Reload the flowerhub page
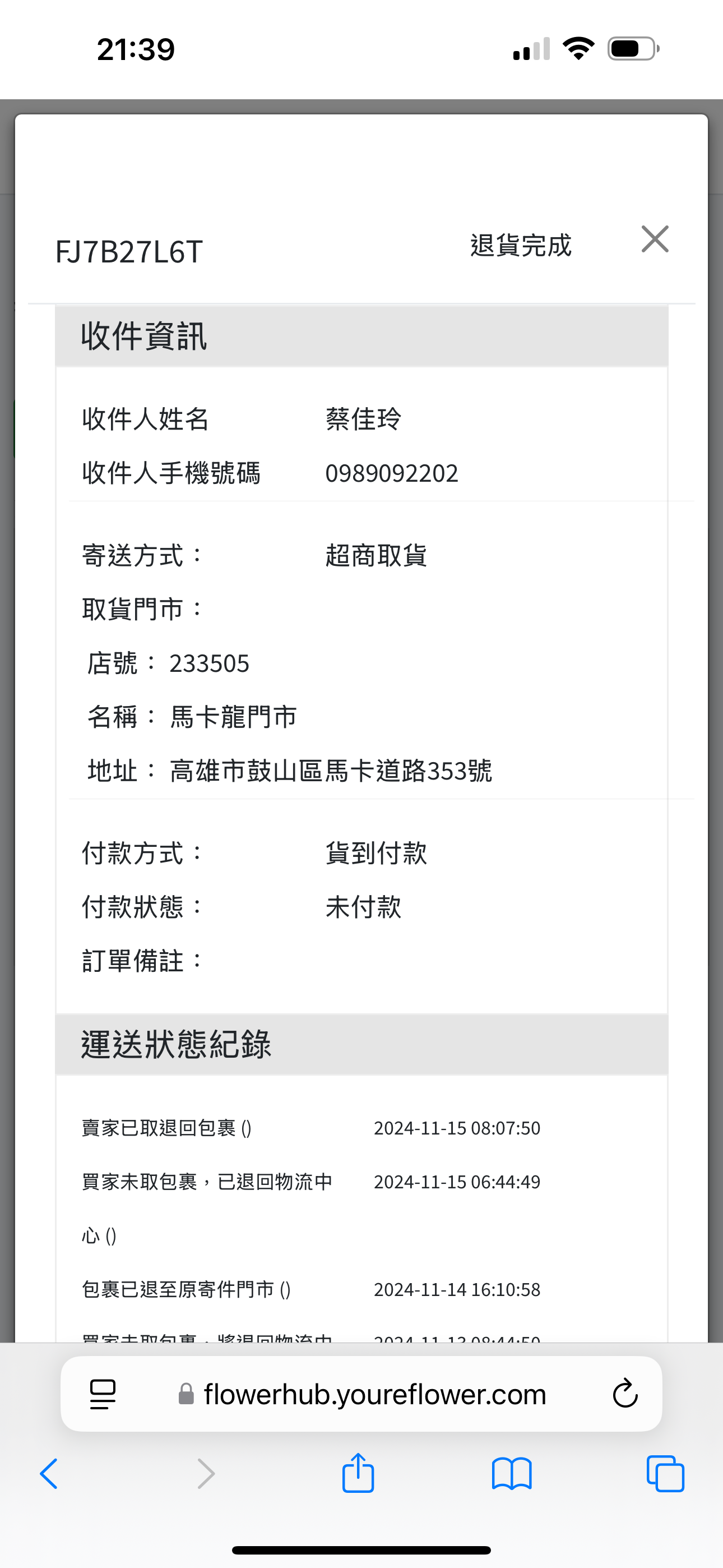The height and width of the screenshot is (1568, 723). coord(625,1393)
